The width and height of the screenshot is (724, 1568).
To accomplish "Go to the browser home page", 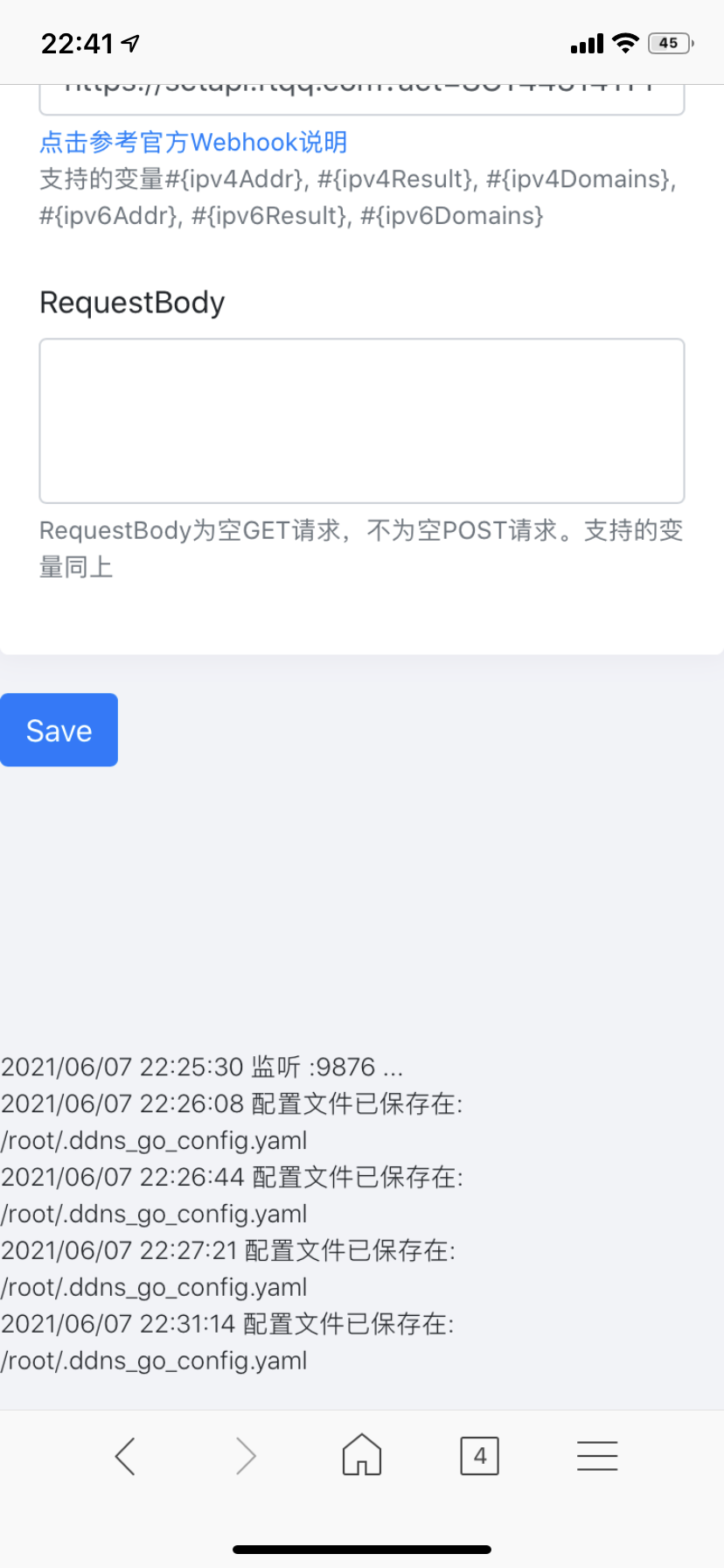I will point(362,1455).
